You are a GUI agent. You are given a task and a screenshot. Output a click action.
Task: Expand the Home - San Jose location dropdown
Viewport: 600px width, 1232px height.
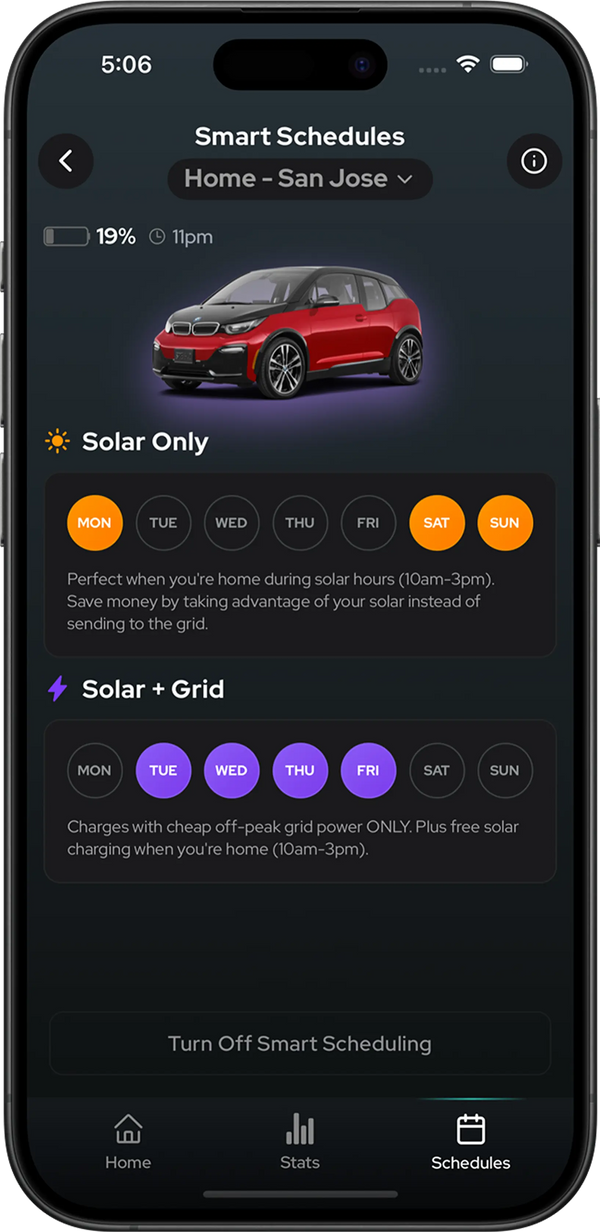[x=299, y=179]
